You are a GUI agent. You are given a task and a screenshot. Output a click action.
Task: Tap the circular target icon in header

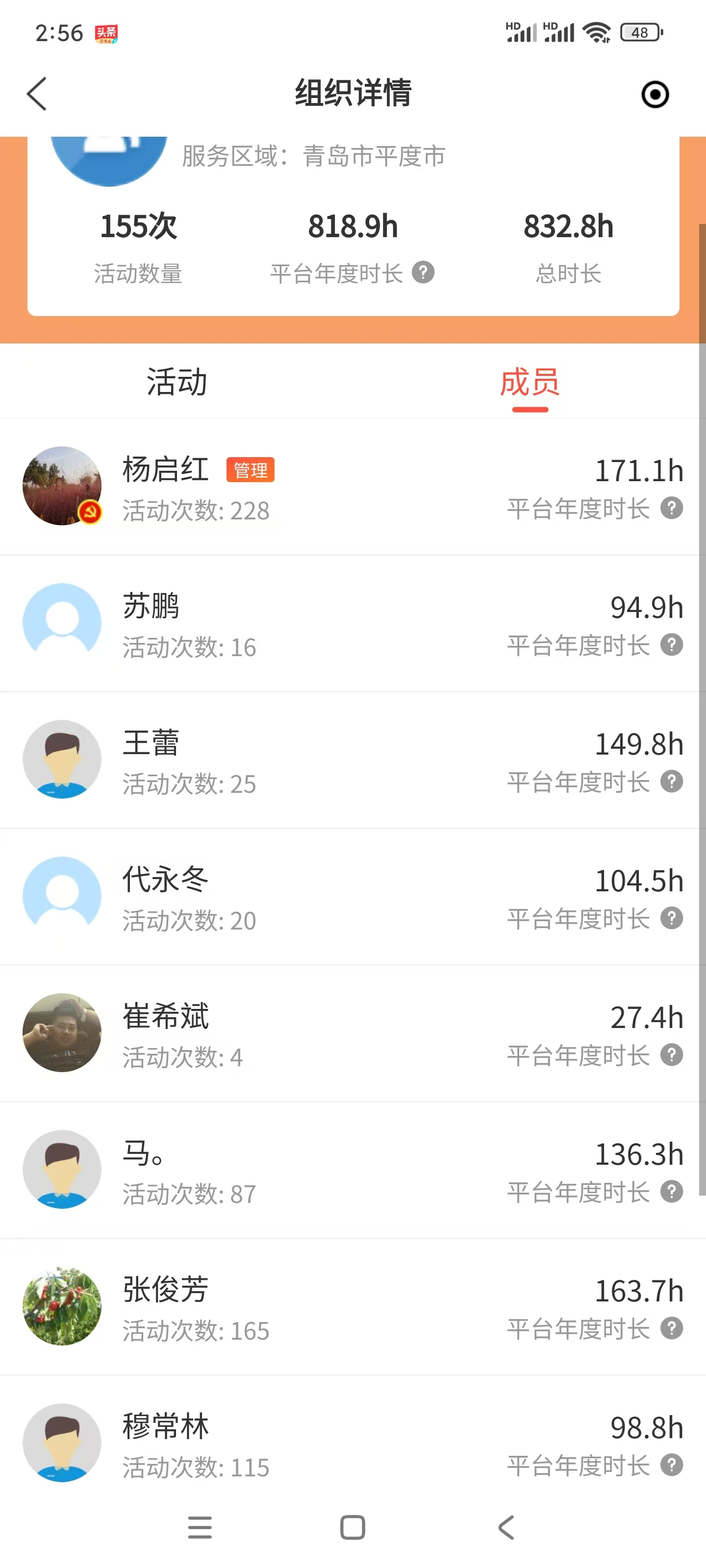pos(655,95)
